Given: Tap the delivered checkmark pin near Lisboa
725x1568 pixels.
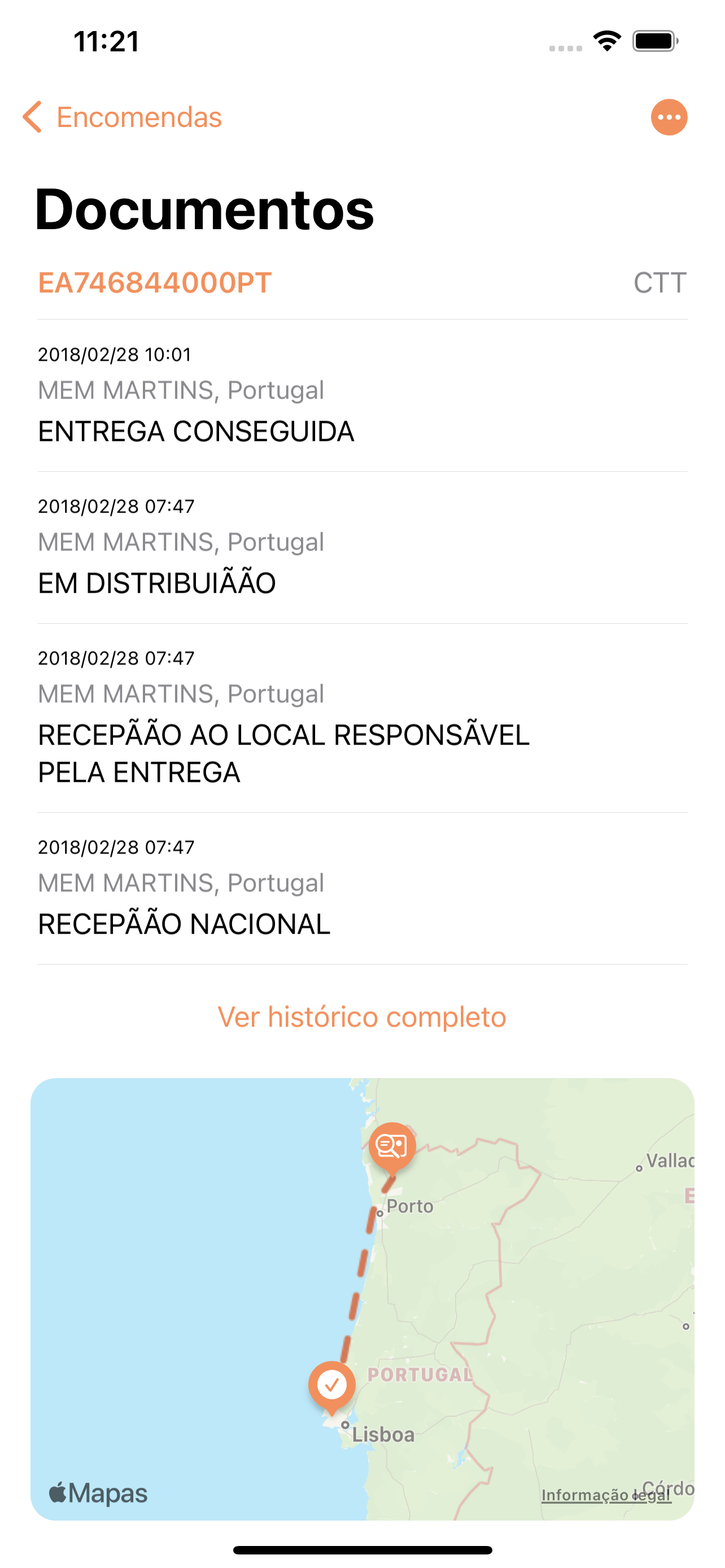Looking at the screenshot, I should click(x=332, y=1387).
